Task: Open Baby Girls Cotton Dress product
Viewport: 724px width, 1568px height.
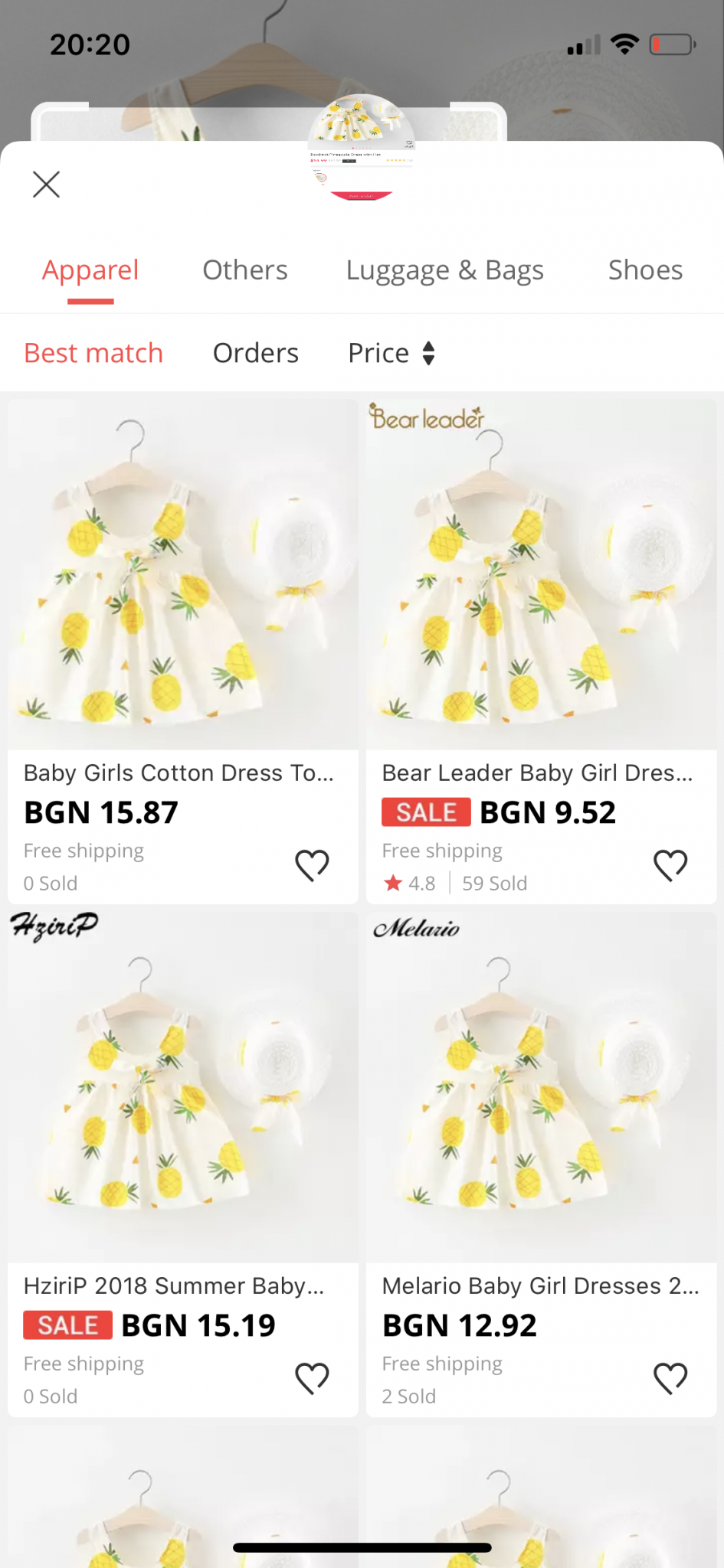Action: [183, 574]
